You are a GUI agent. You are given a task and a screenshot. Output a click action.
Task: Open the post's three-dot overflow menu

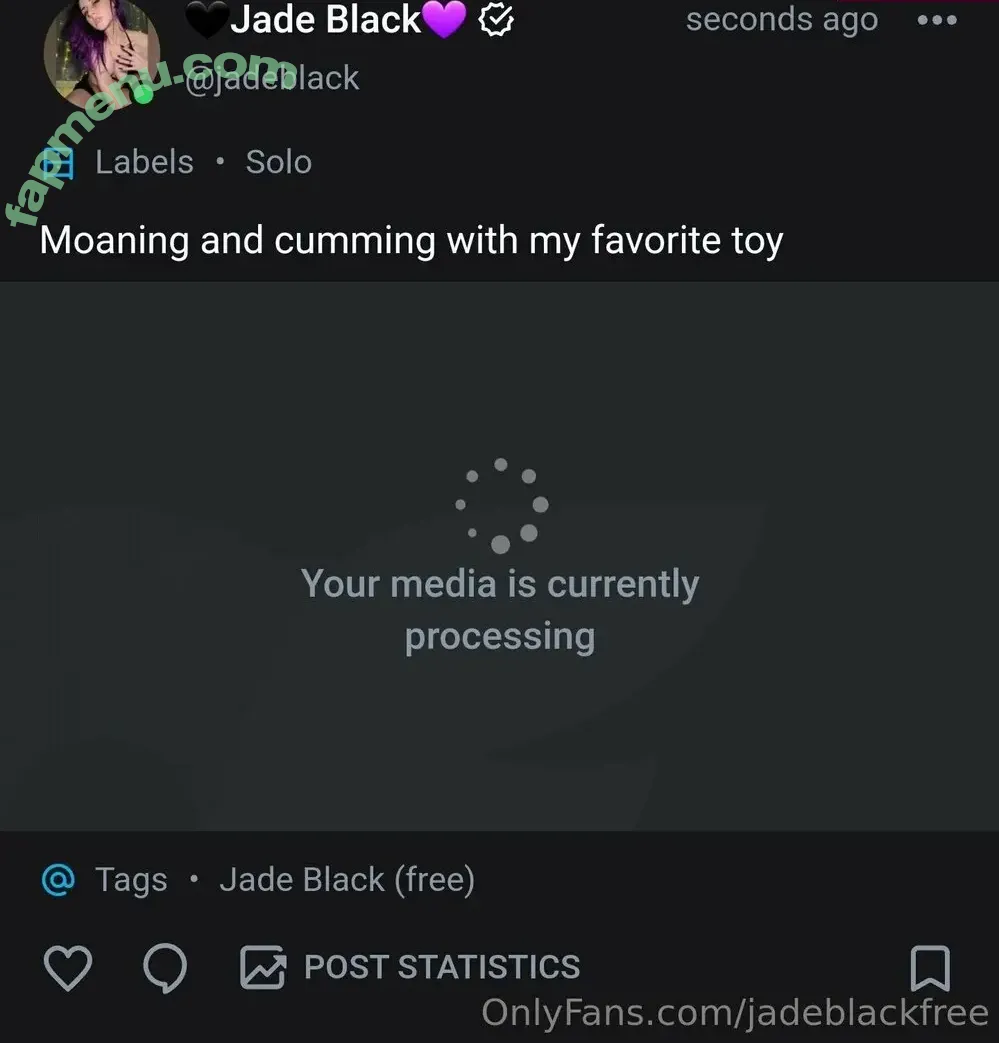click(936, 22)
